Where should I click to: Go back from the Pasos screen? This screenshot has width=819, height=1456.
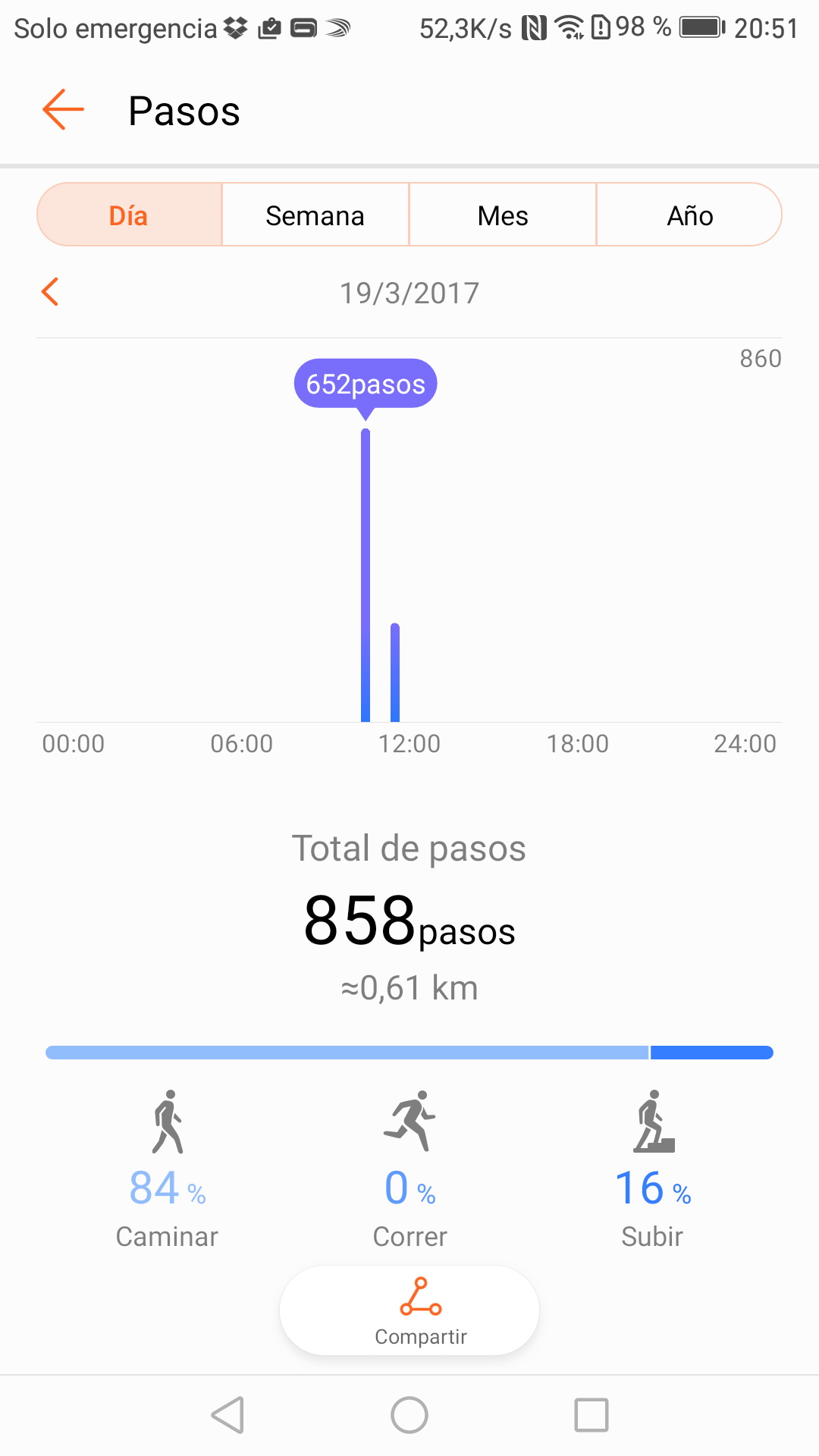tap(63, 110)
